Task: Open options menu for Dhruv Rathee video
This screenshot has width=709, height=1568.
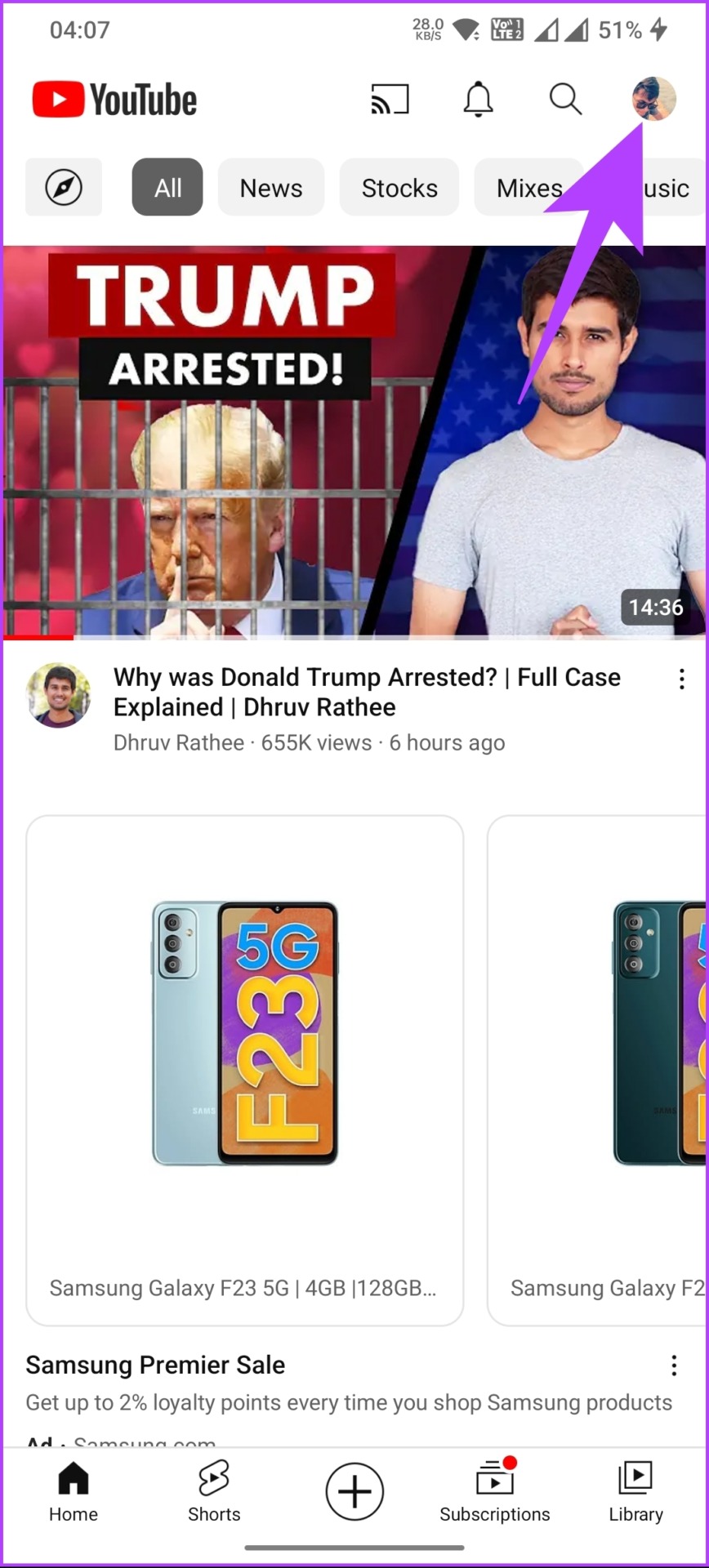Action: 682,679
